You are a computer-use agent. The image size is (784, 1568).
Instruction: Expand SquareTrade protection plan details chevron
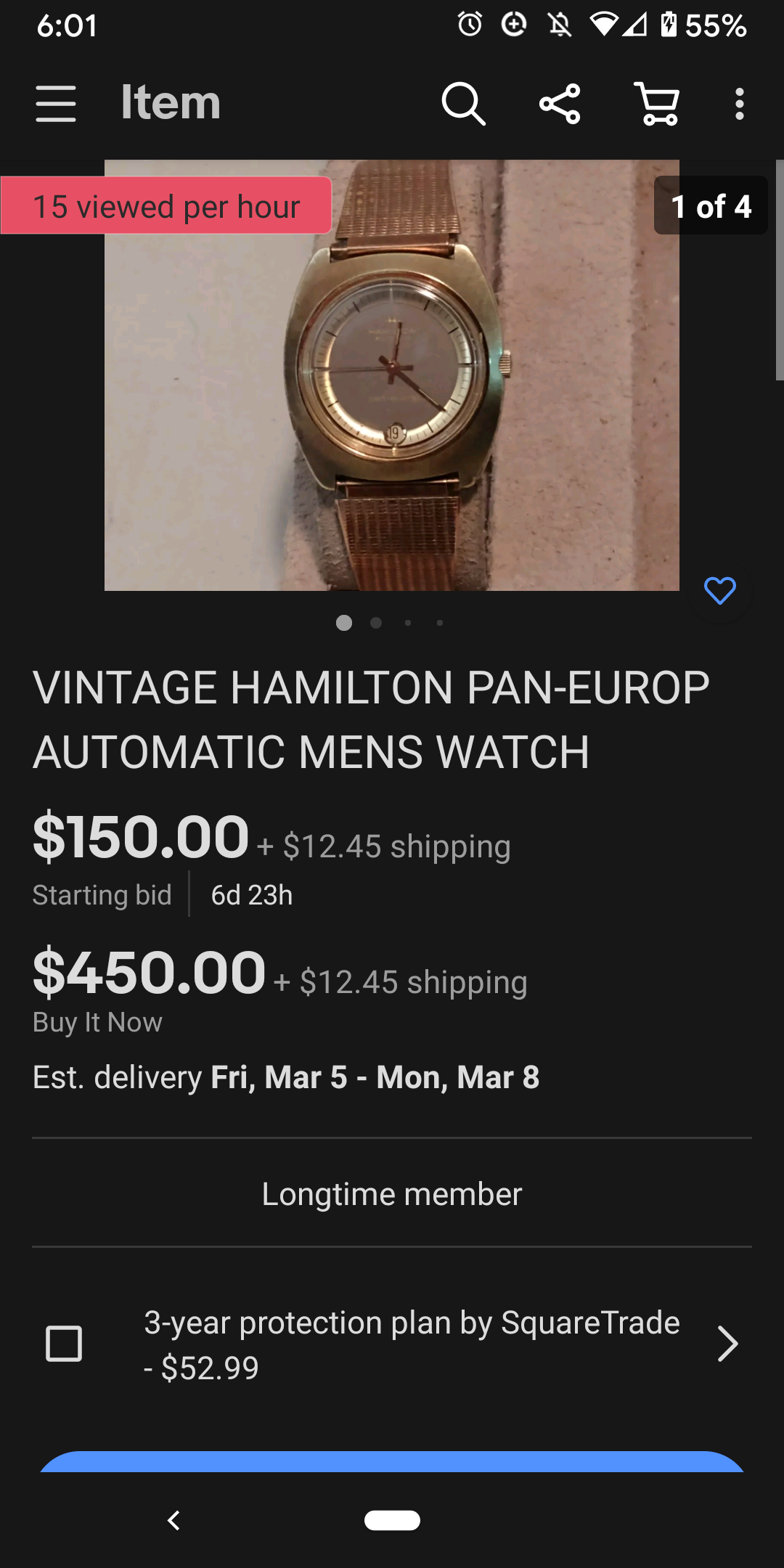727,1344
